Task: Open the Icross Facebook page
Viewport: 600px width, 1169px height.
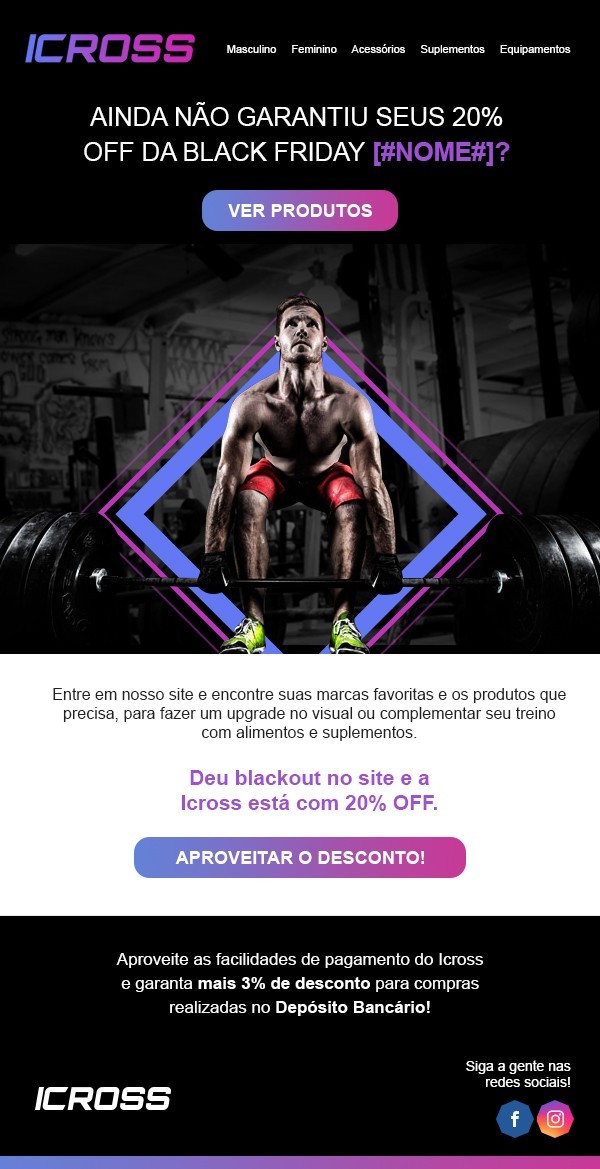Action: [515, 1118]
